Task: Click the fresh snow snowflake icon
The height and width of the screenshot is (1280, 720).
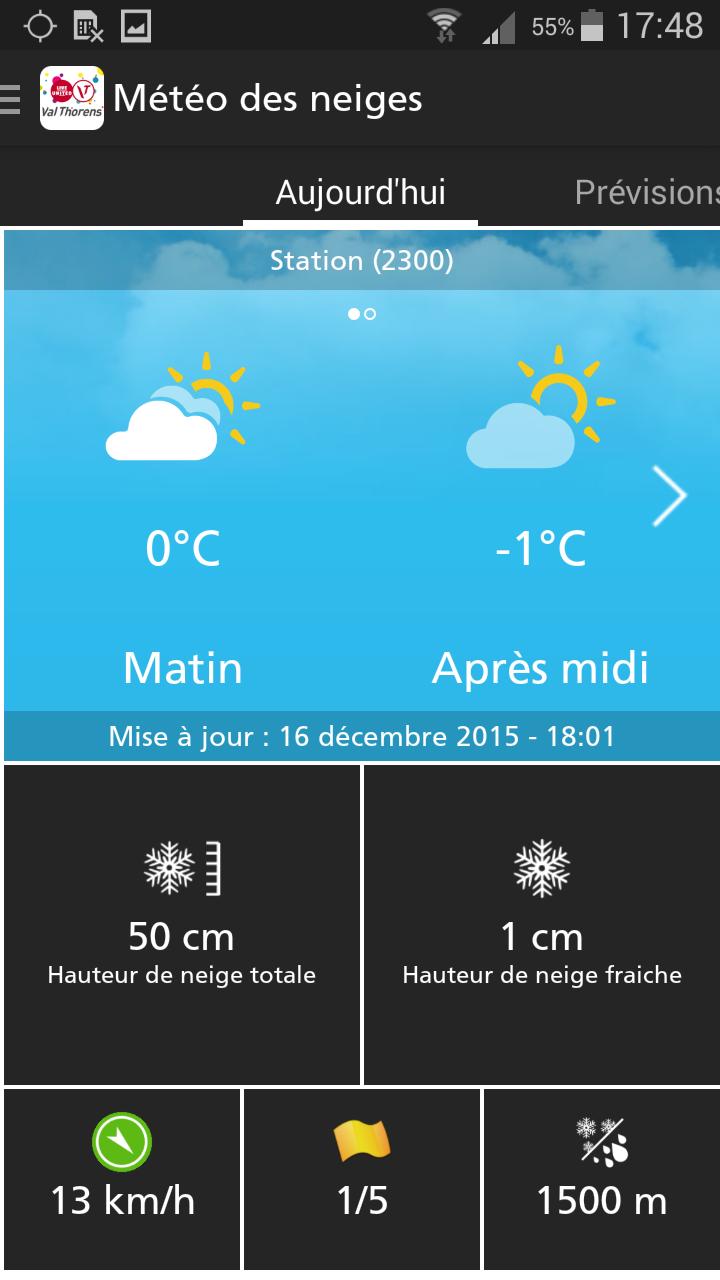Action: (541, 865)
